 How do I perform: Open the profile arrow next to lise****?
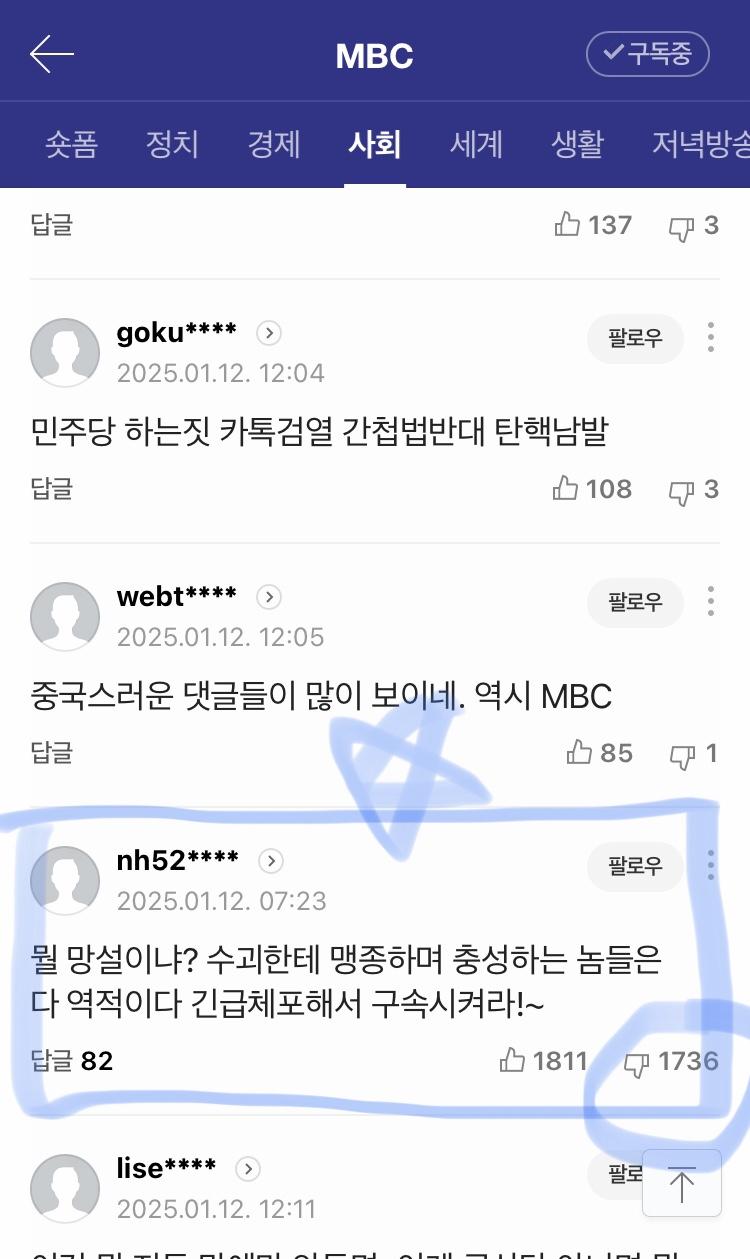pyautogui.click(x=247, y=1169)
